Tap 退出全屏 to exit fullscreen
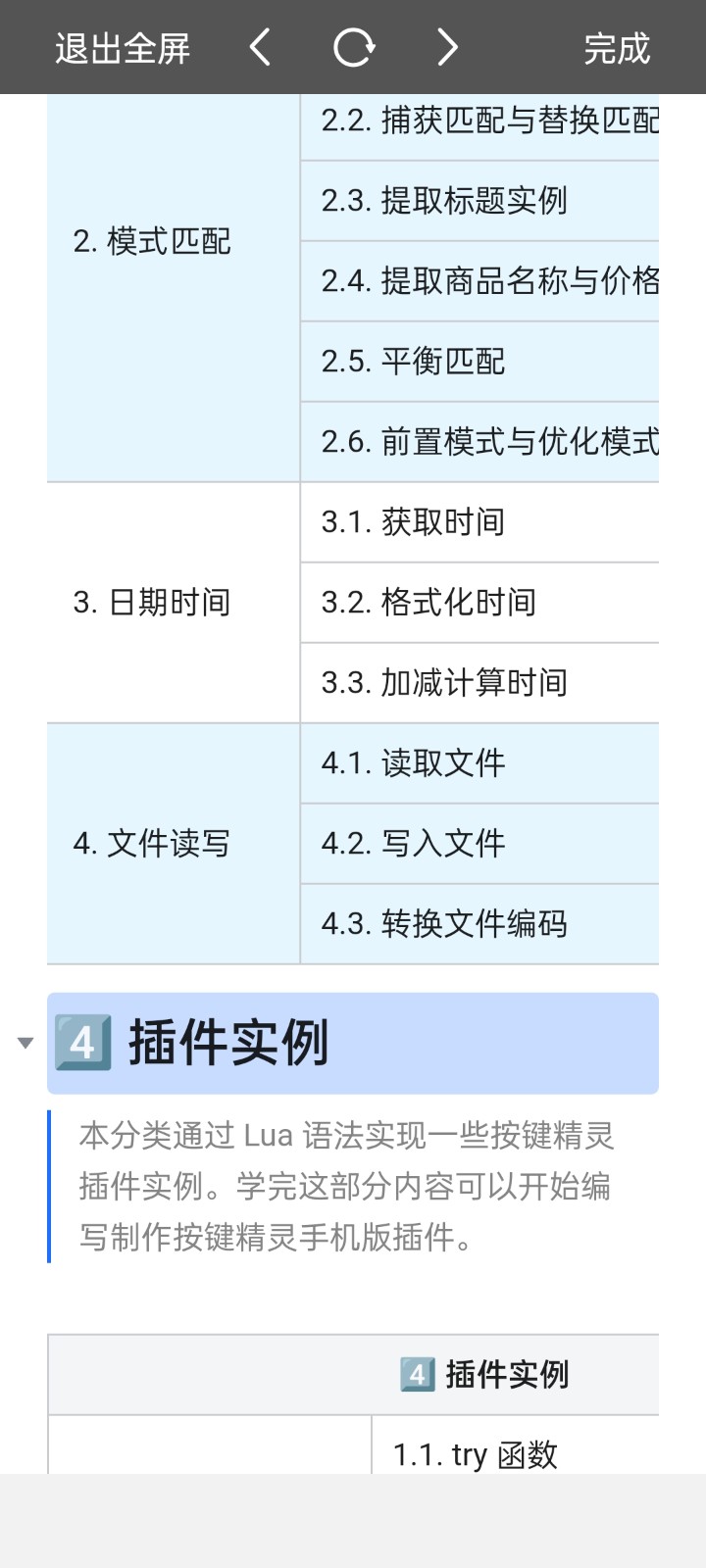Image resolution: width=706 pixels, height=1568 pixels. click(x=123, y=48)
